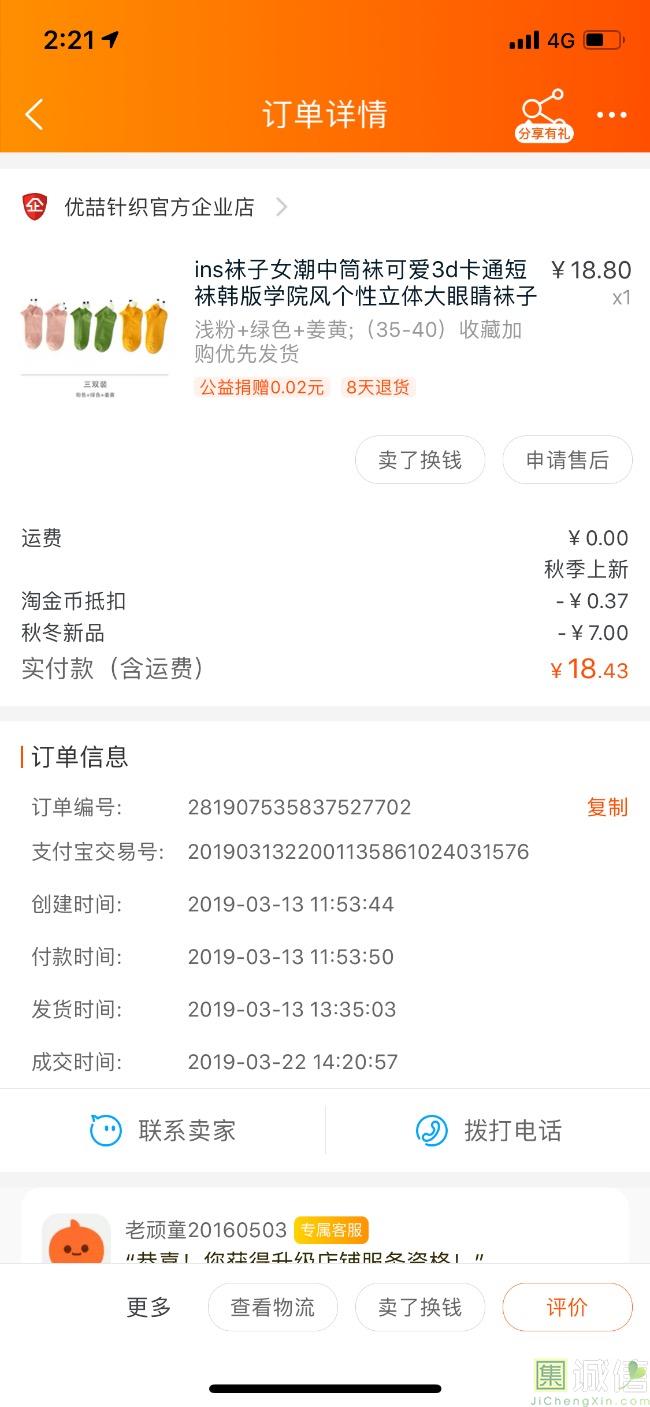Screen dimensions: 650x1407
Task: View shipping with 查看物流
Action: click(x=272, y=1307)
